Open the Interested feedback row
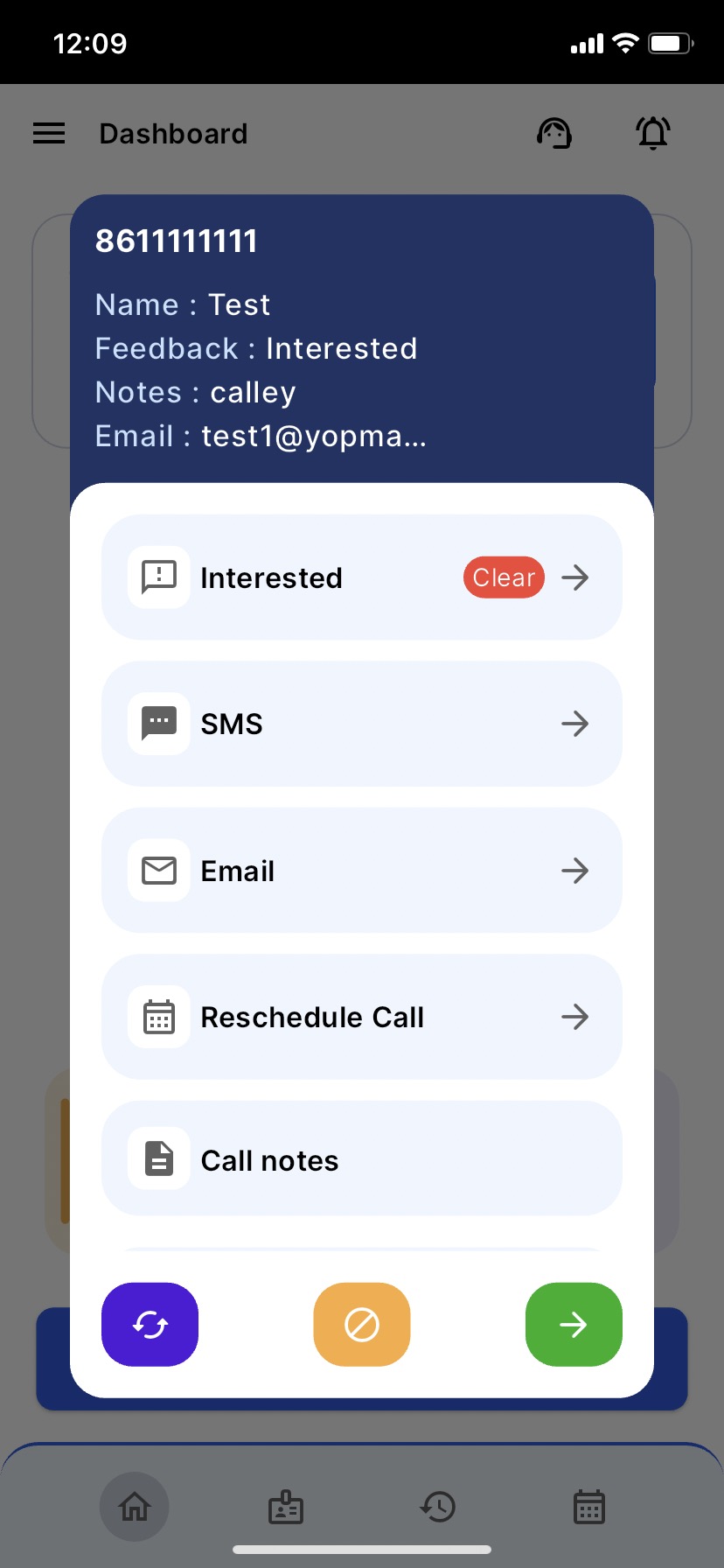Image resolution: width=724 pixels, height=1568 pixels. pyautogui.click(x=362, y=577)
